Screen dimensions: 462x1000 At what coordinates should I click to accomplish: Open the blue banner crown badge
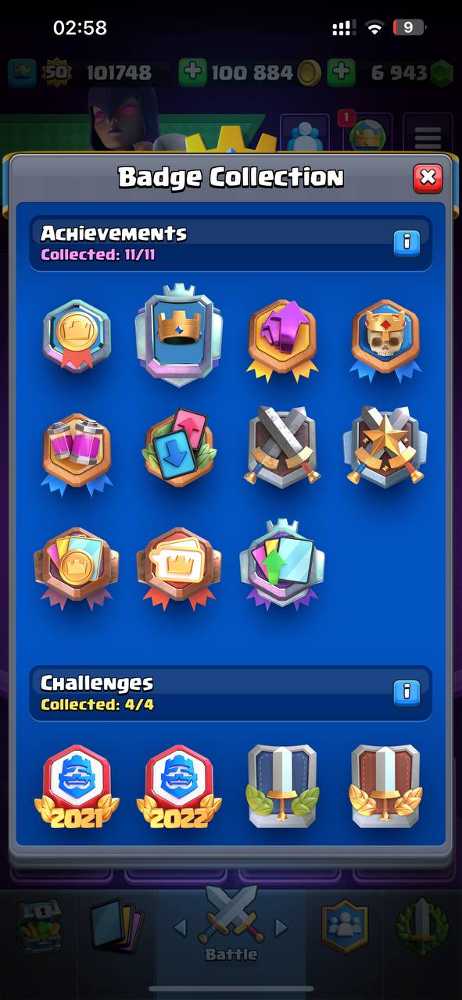click(179, 335)
